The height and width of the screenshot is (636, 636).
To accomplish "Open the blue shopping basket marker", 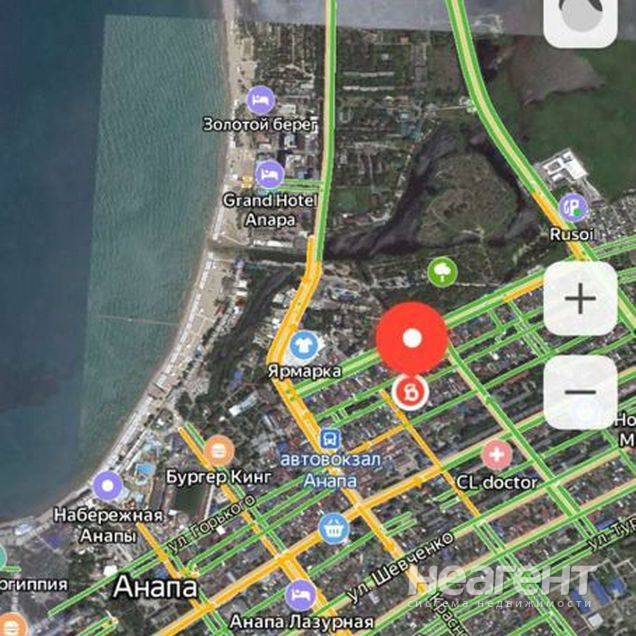I will [333, 527].
